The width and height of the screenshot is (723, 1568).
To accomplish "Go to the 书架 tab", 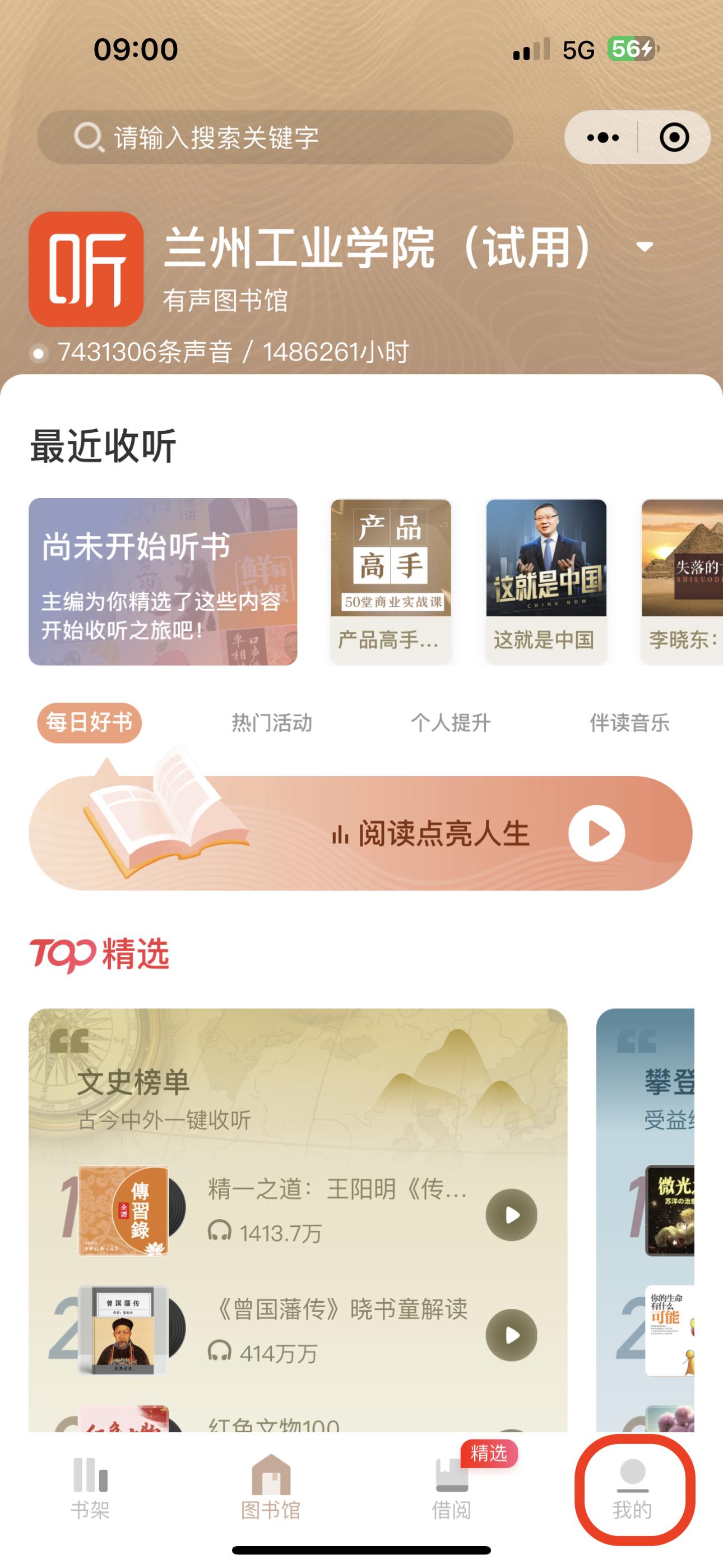I will [x=90, y=1489].
